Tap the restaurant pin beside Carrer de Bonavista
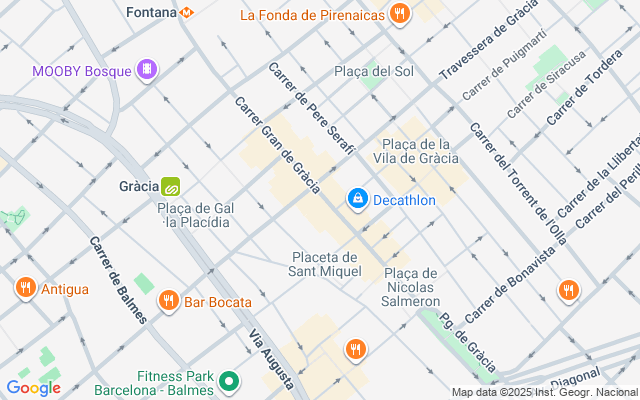 (569, 291)
